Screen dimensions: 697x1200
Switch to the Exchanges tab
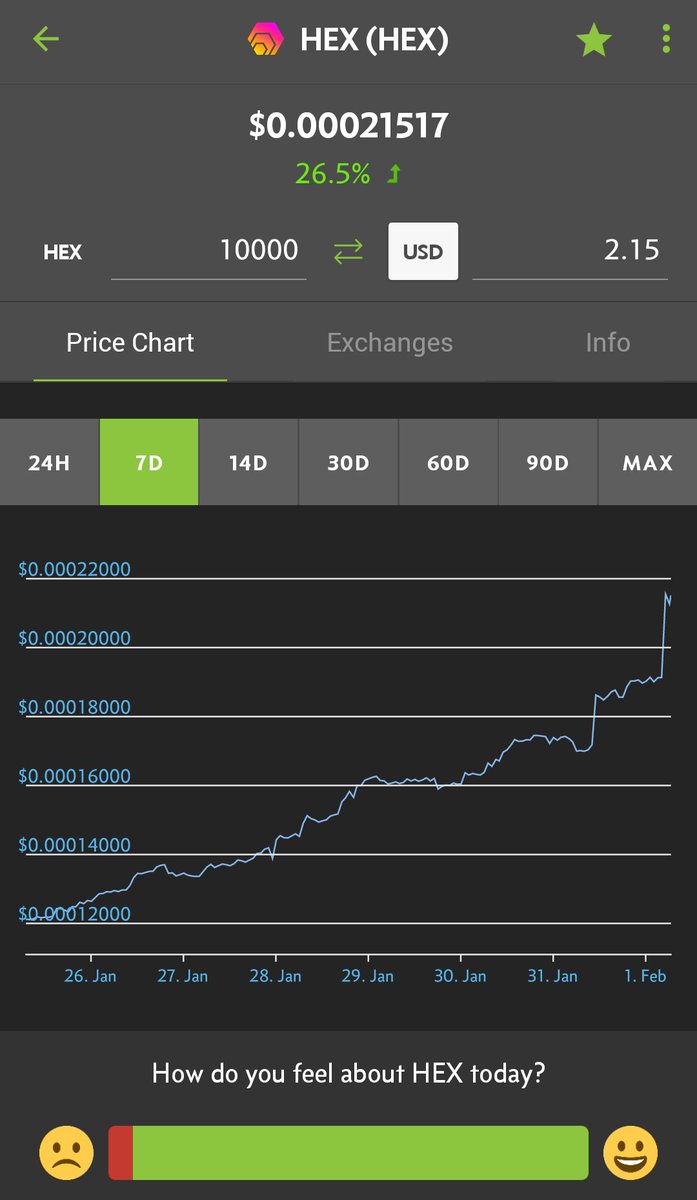click(x=390, y=343)
